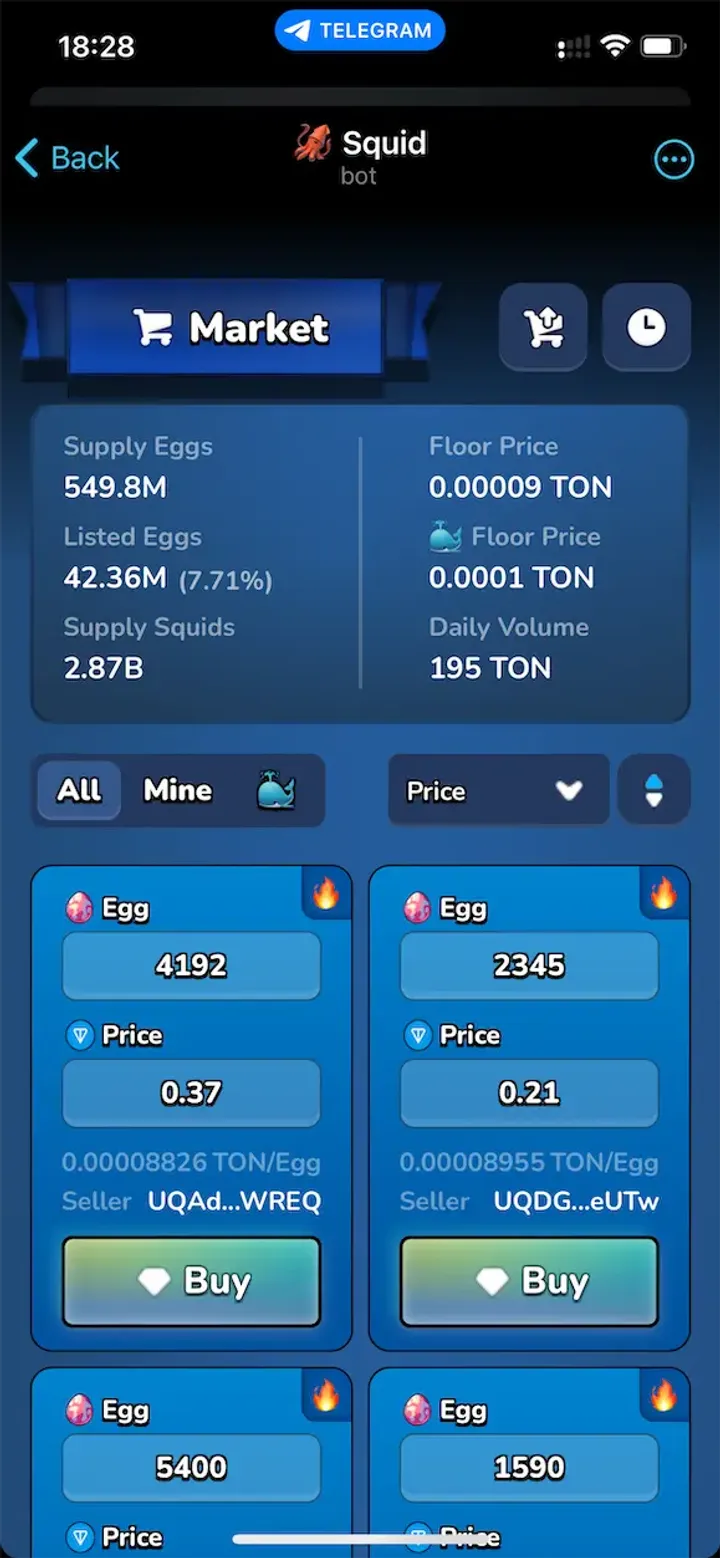Image resolution: width=720 pixels, height=1558 pixels.
Task: Click the chevron on the Back control
Action: coord(26,158)
